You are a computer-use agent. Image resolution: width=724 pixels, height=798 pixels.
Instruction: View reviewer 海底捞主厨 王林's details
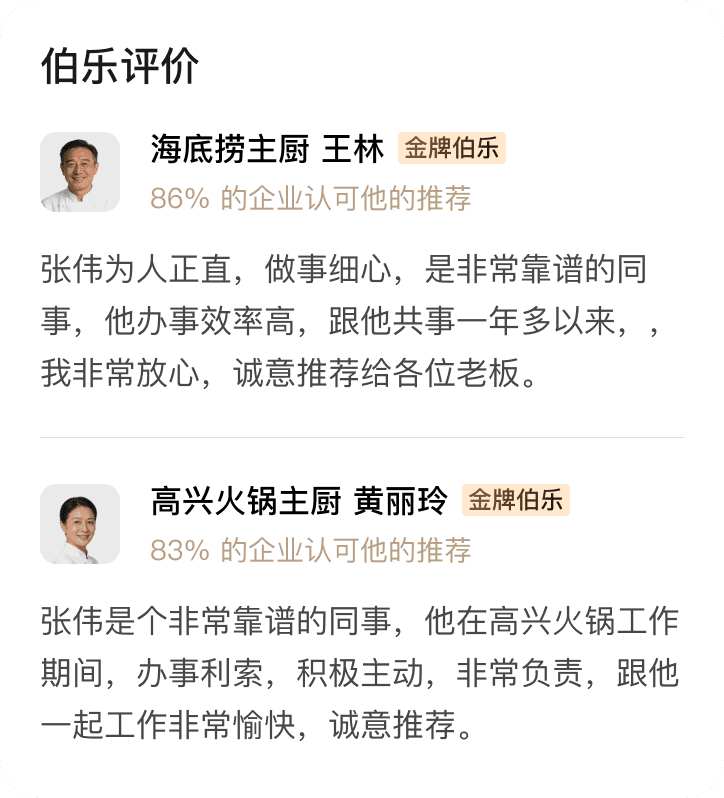[267, 149]
